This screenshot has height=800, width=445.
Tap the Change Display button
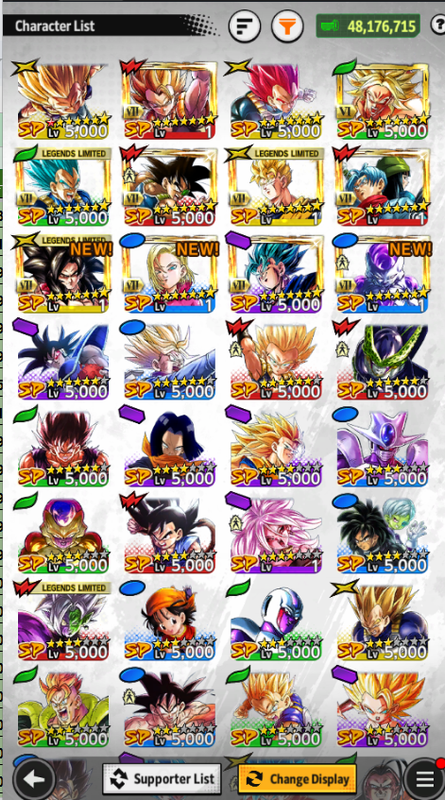297,779
